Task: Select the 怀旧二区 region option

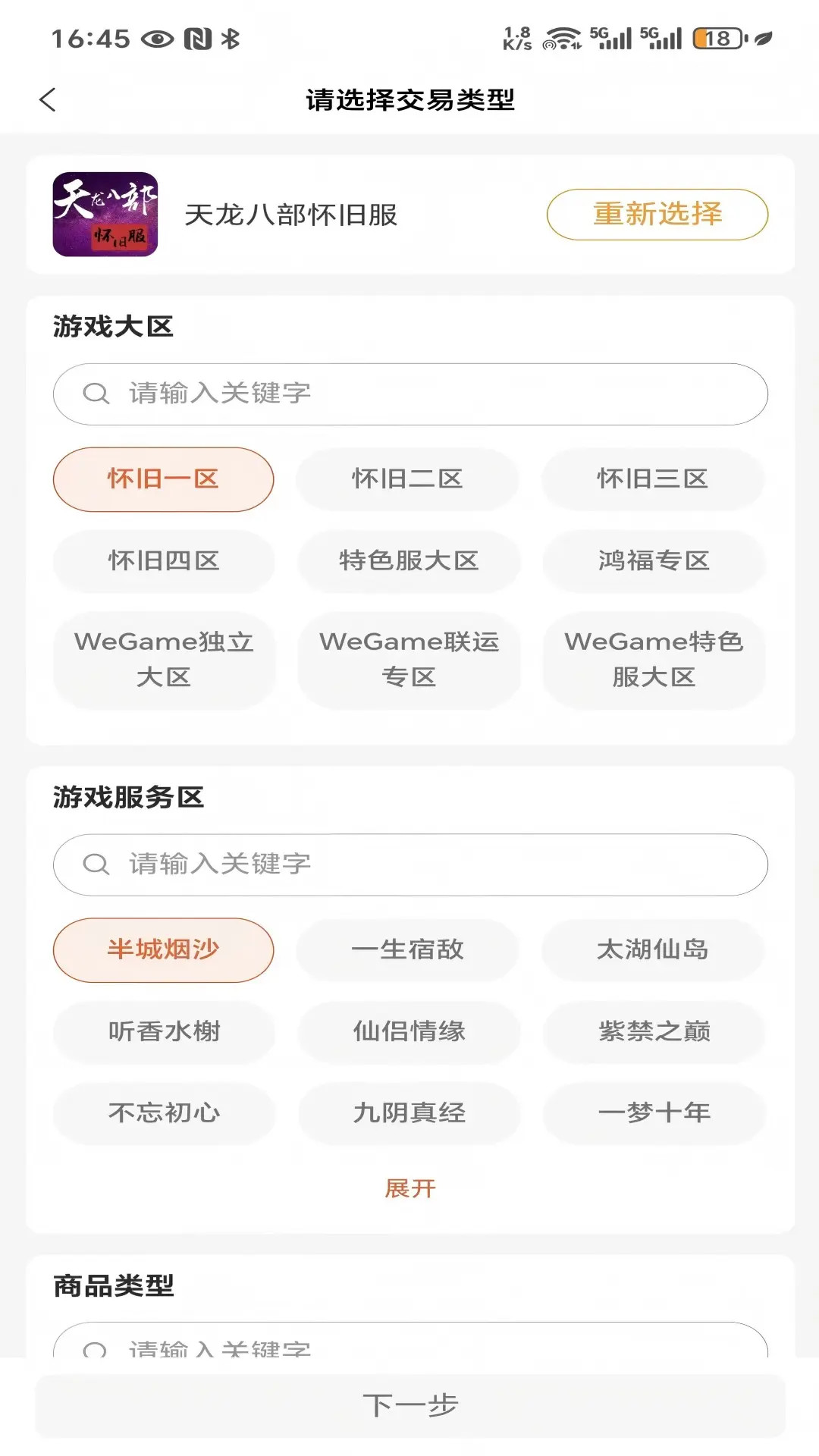Action: click(x=408, y=479)
